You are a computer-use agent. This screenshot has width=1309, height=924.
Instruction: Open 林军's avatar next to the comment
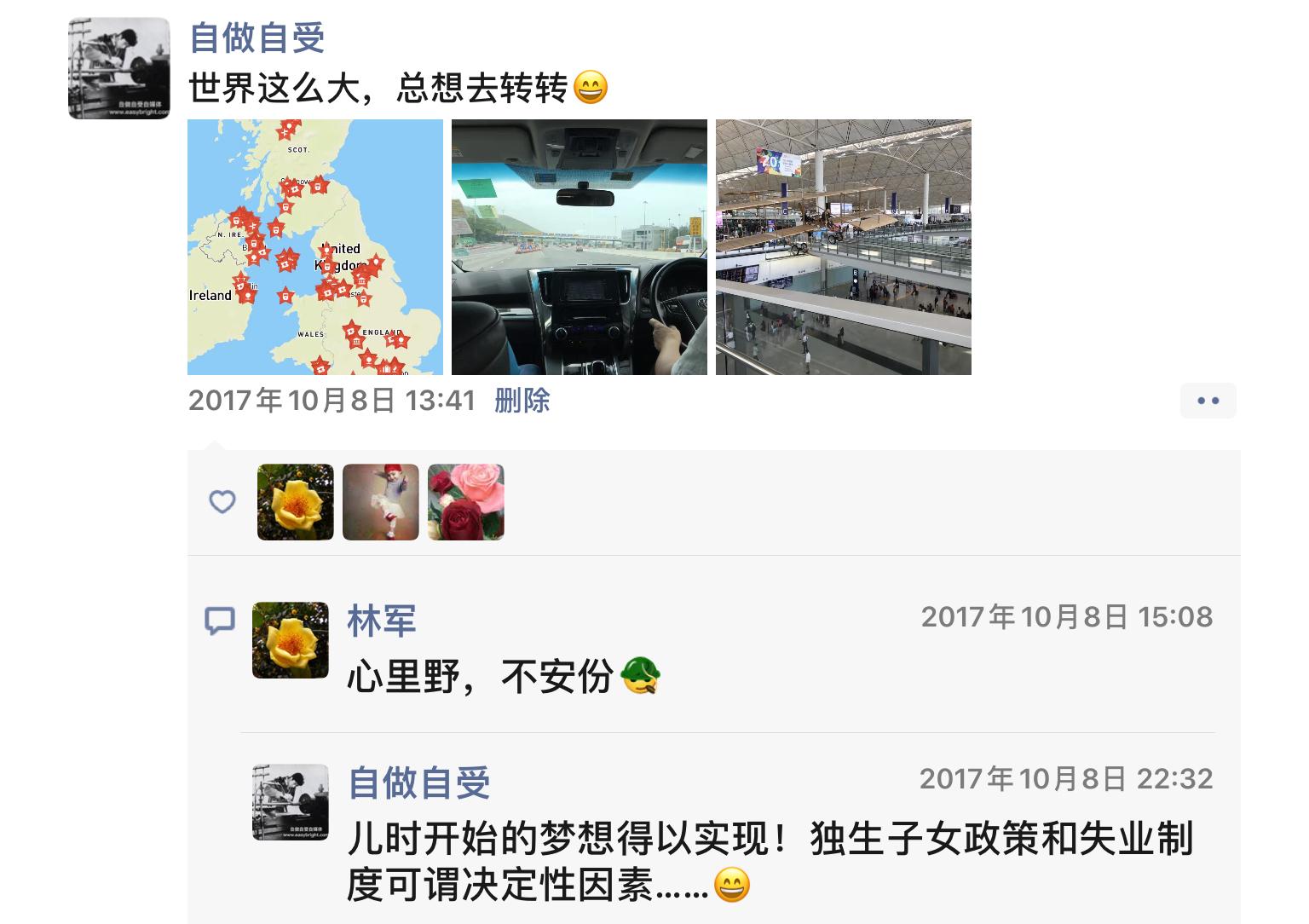pos(290,640)
